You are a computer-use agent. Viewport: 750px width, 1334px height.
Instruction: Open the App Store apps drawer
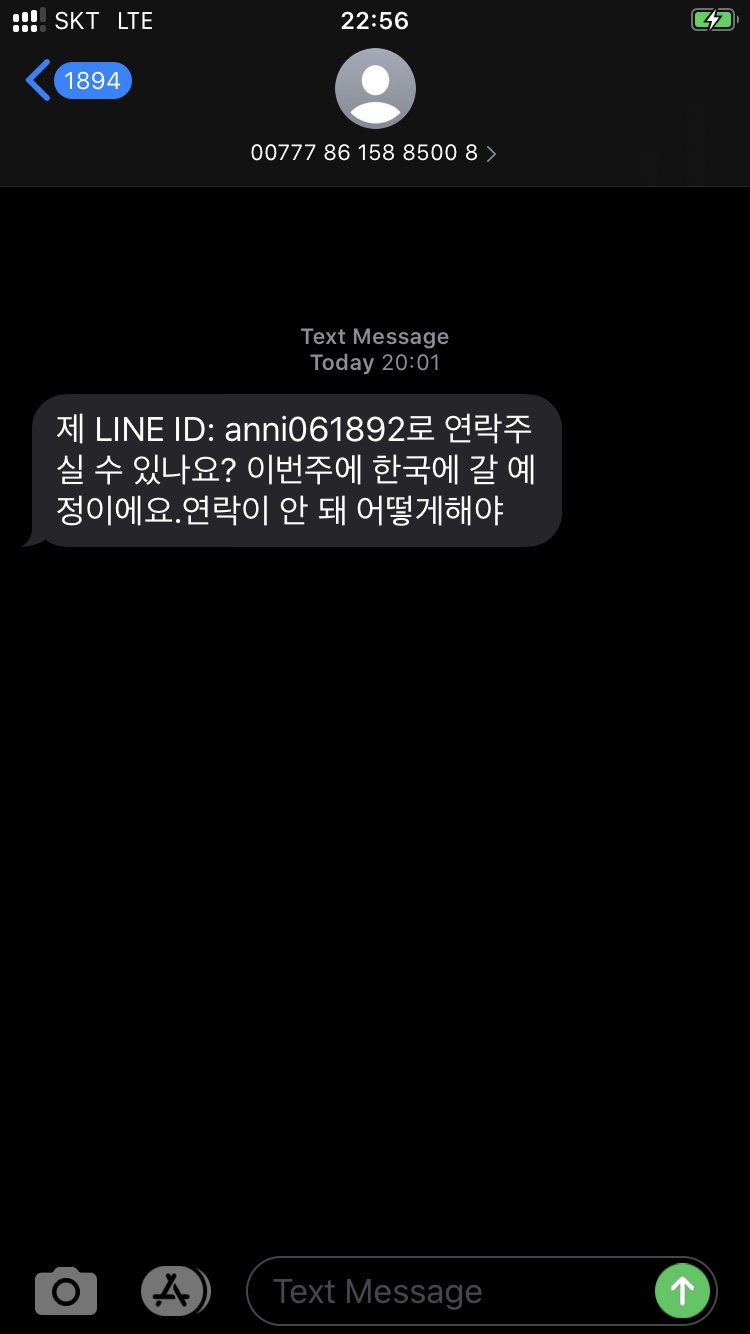174,1291
